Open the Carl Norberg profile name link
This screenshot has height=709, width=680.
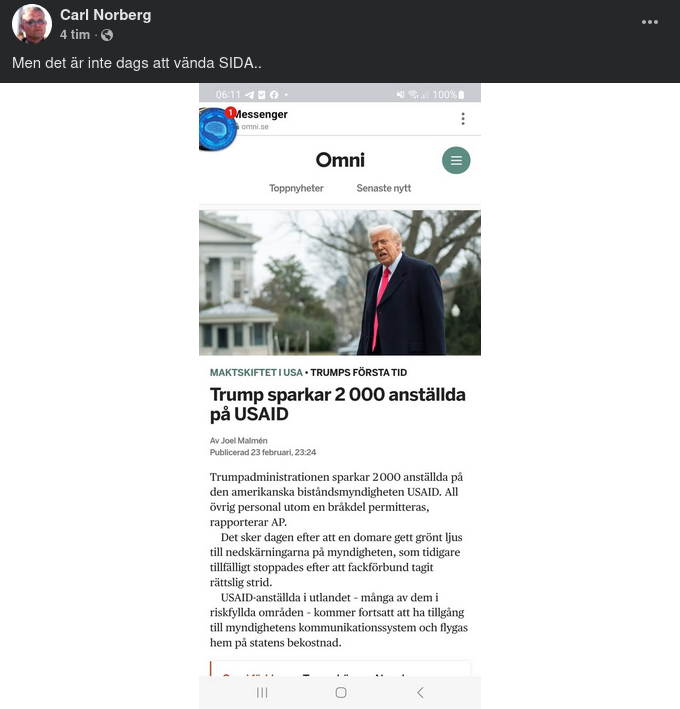(106, 15)
